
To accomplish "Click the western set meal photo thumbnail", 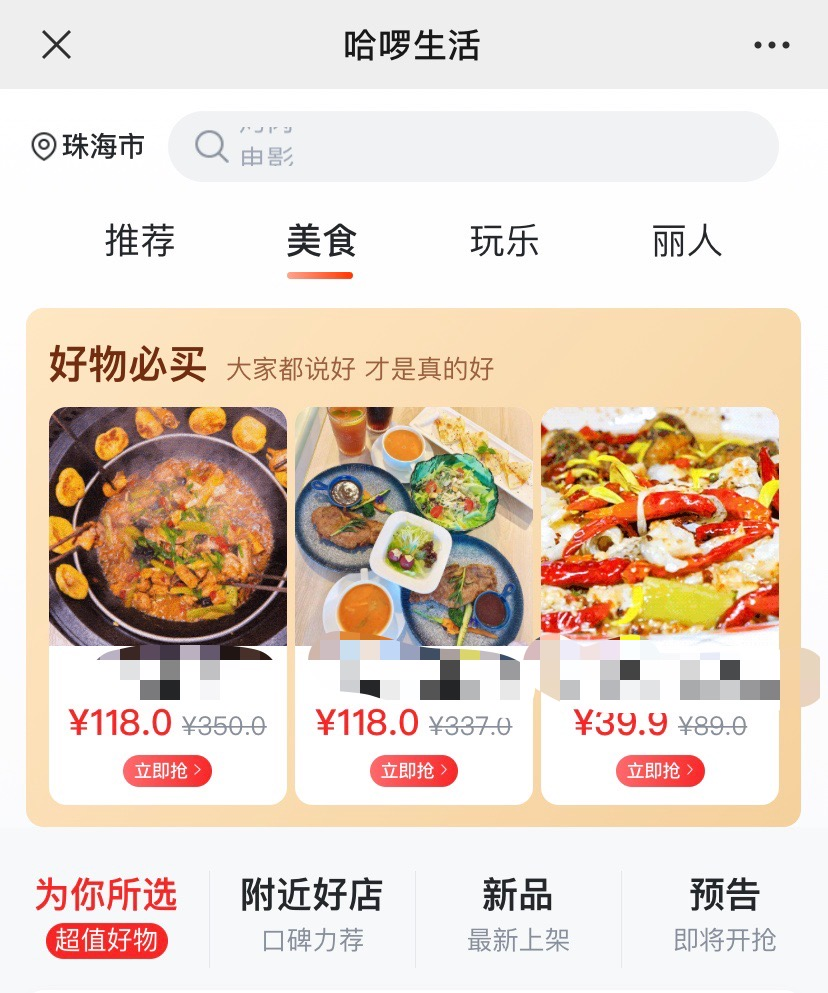I will tap(414, 525).
